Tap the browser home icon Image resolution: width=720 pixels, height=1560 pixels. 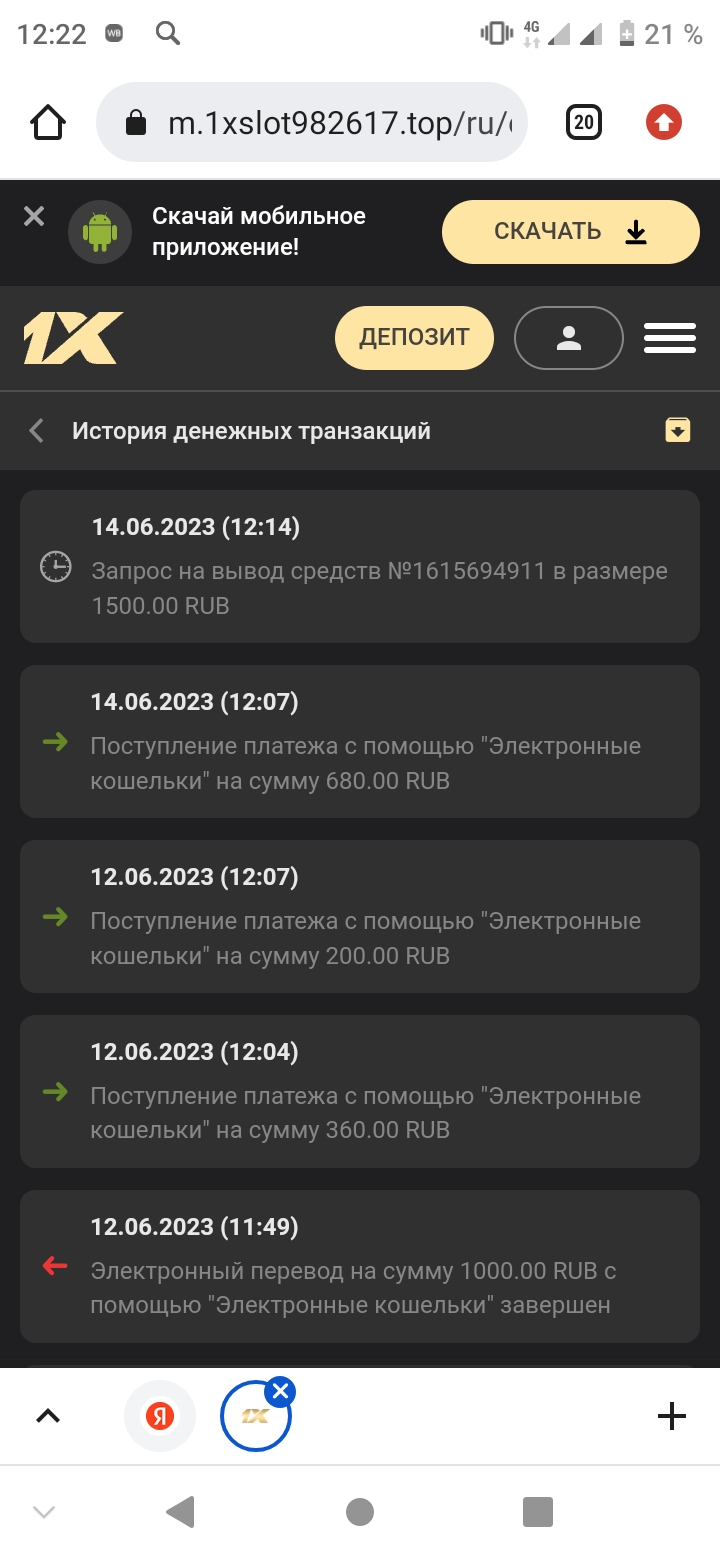(x=48, y=123)
